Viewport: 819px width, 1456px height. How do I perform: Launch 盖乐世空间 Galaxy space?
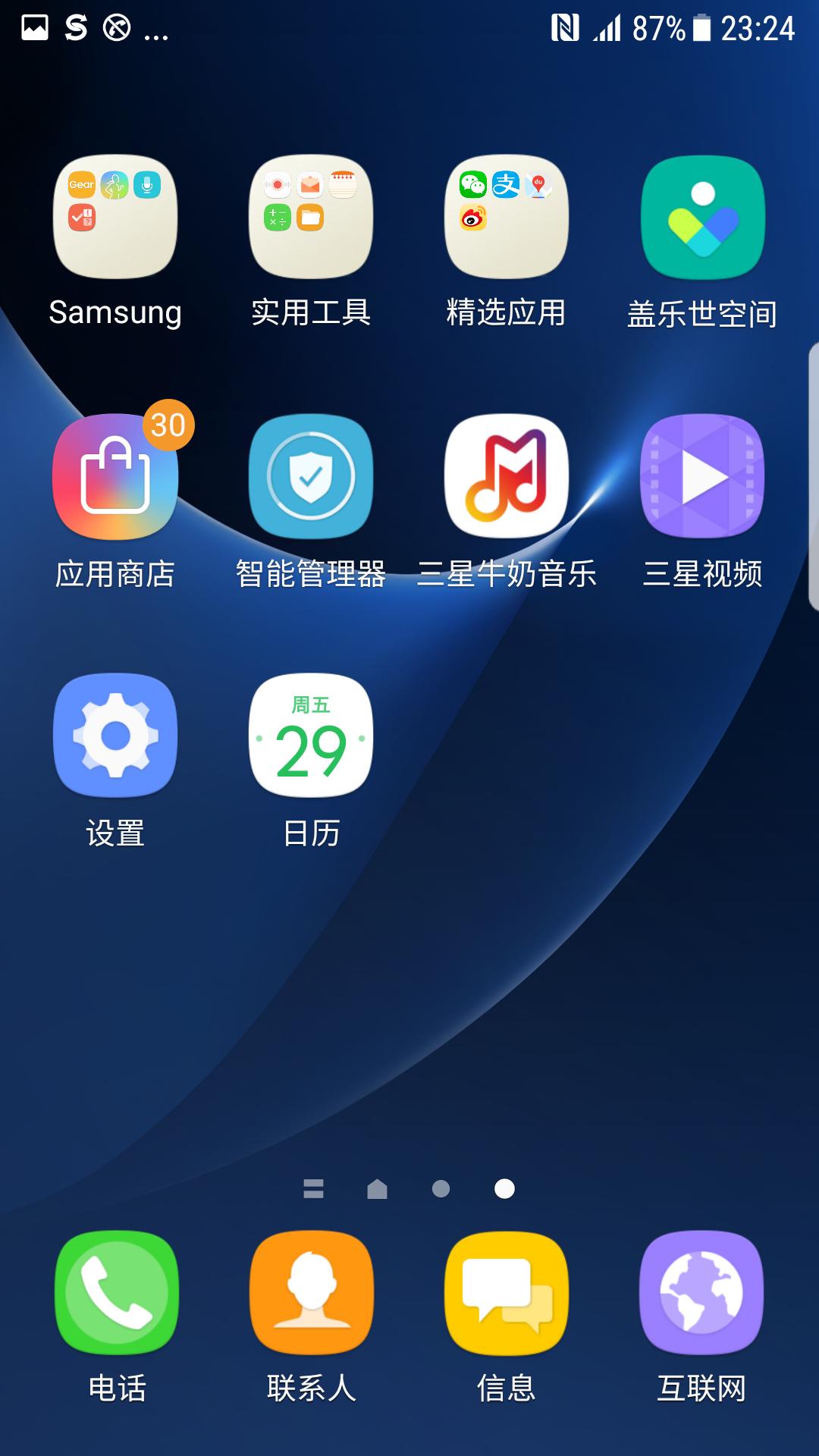(701, 218)
